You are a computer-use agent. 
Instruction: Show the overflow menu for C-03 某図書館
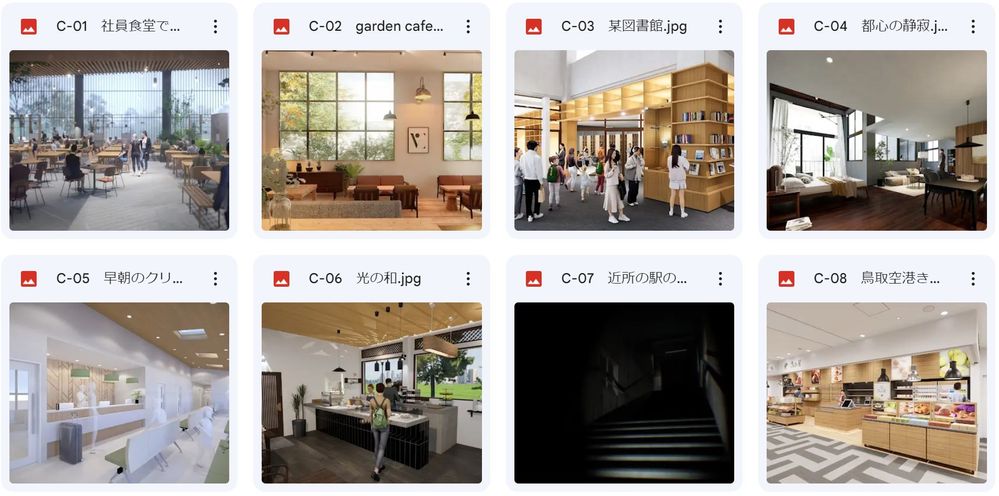720,27
